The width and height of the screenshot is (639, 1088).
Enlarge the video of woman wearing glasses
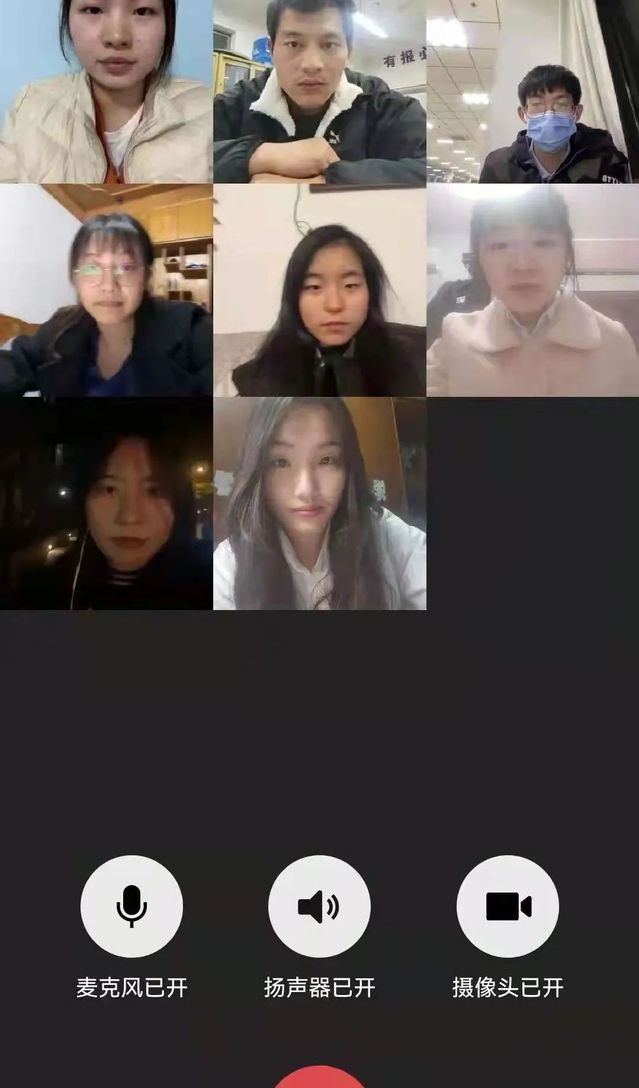tap(106, 290)
